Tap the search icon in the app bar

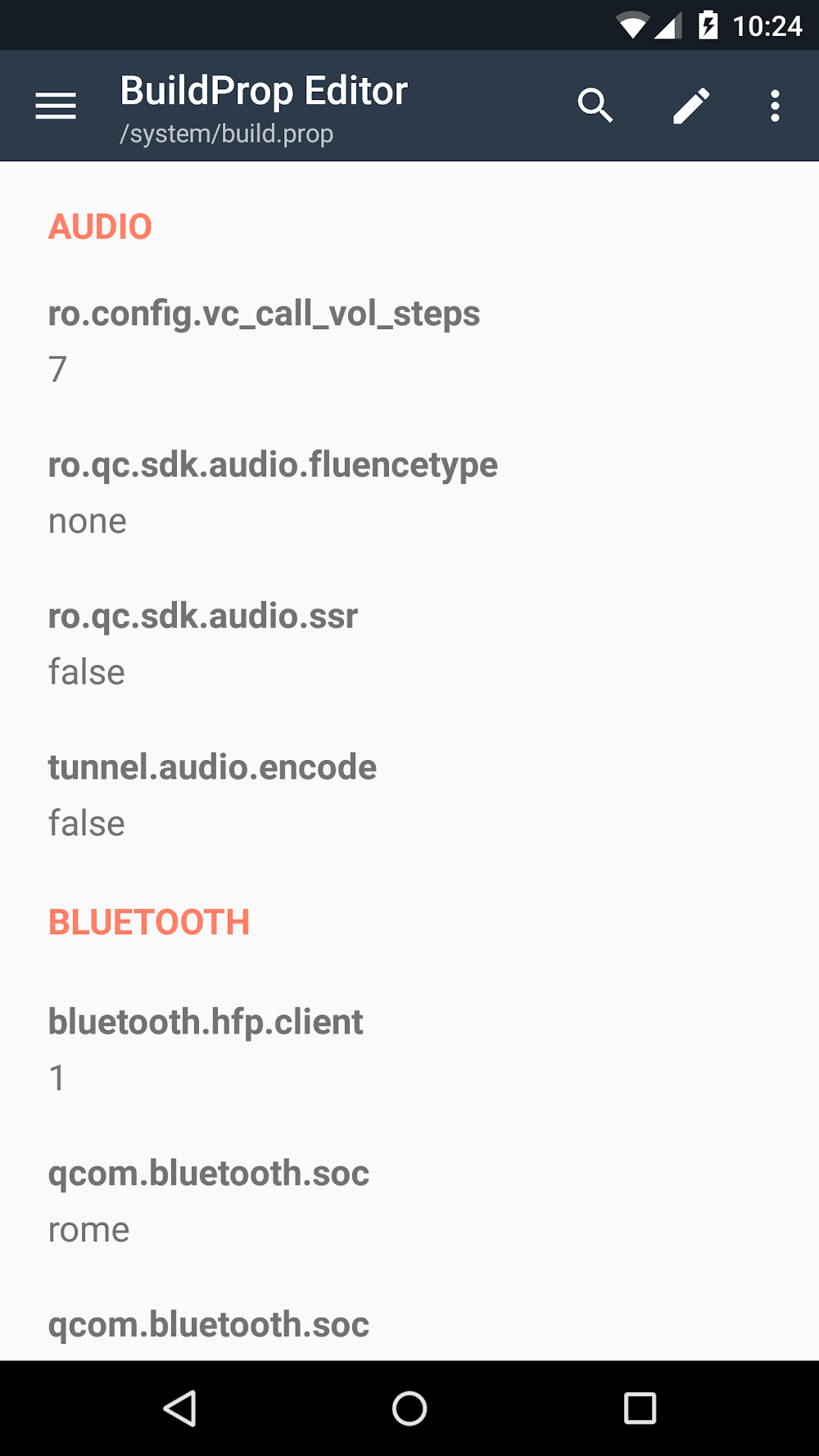coord(595,106)
